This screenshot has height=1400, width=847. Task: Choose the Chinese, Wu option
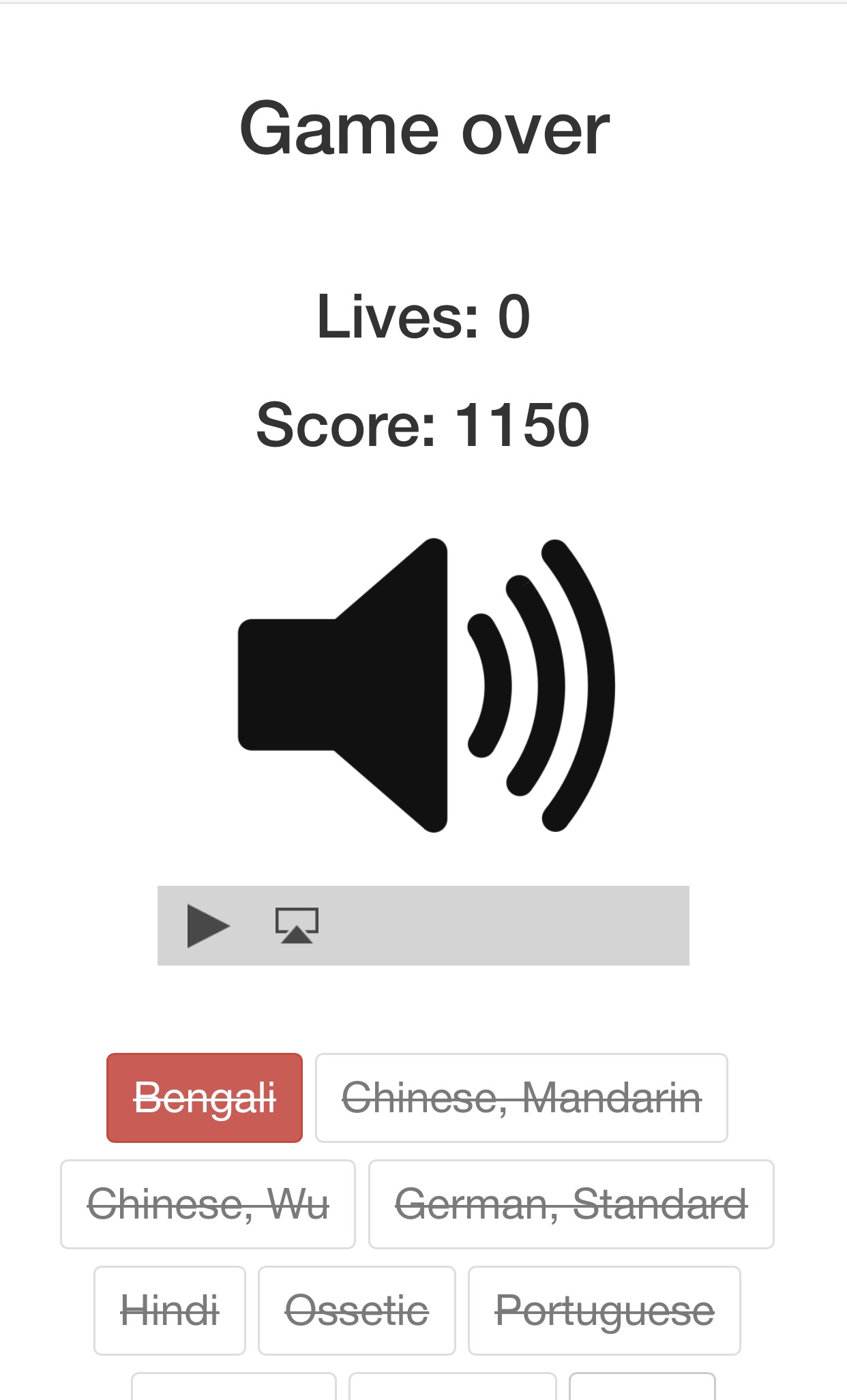[208, 1204]
